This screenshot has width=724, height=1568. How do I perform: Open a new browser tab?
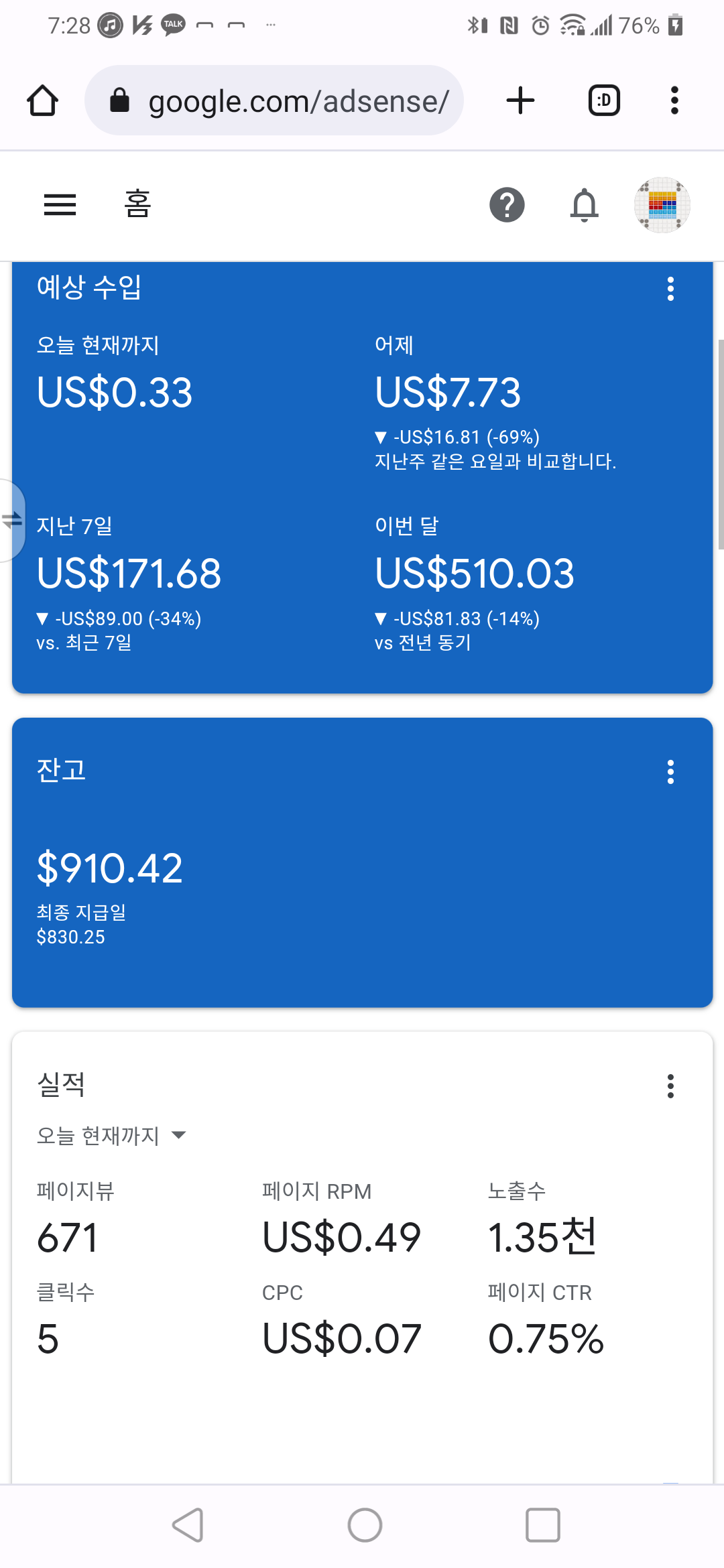pyautogui.click(x=520, y=101)
